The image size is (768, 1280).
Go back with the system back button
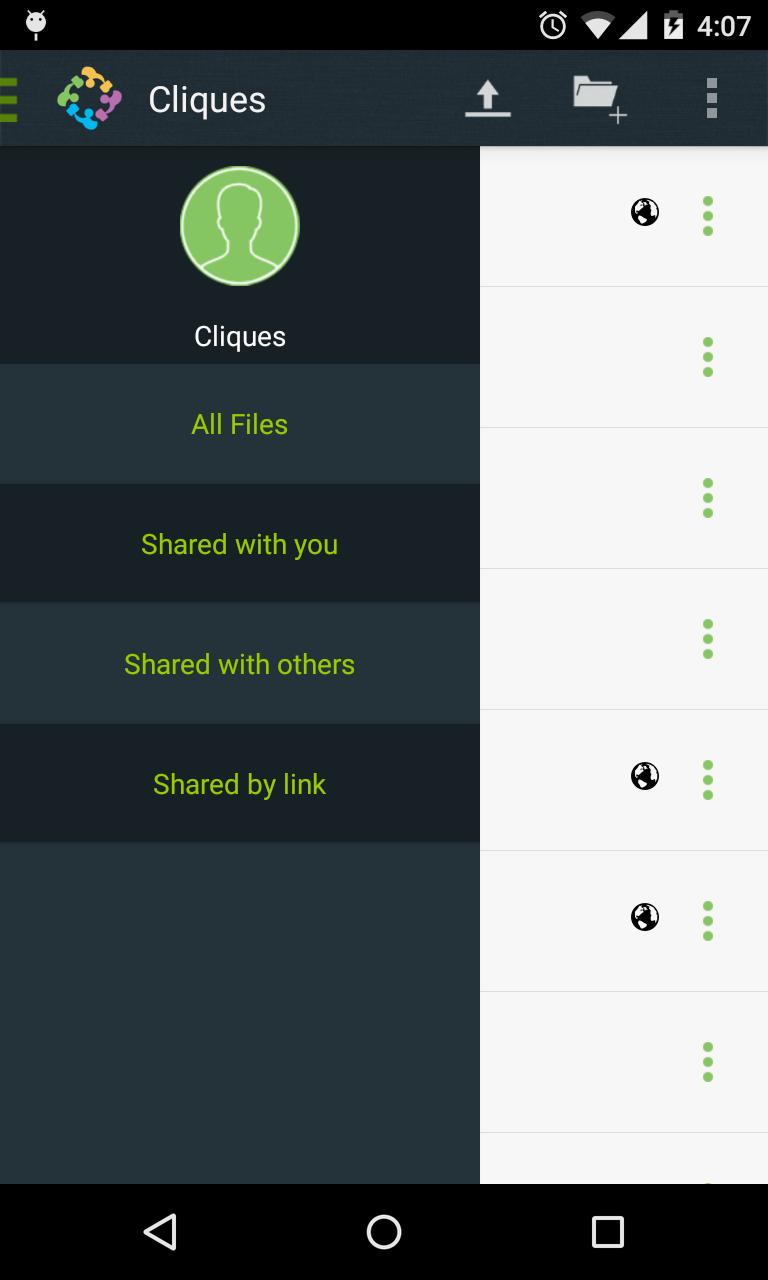coord(160,1232)
